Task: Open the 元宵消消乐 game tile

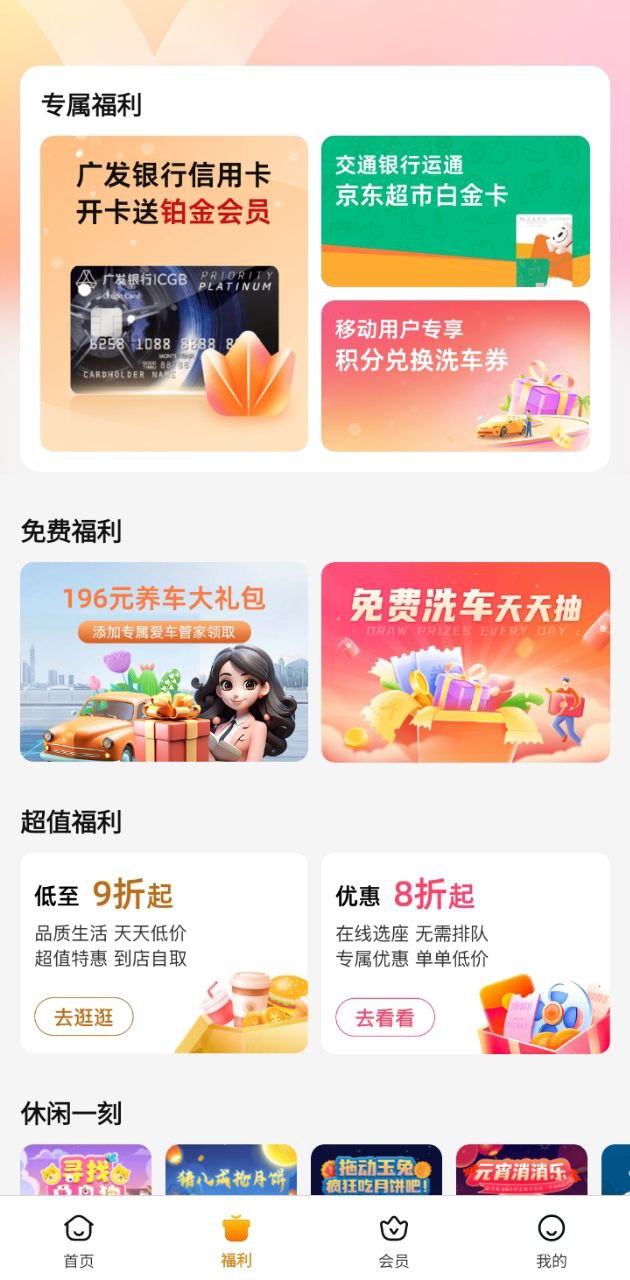Action: (521, 1170)
